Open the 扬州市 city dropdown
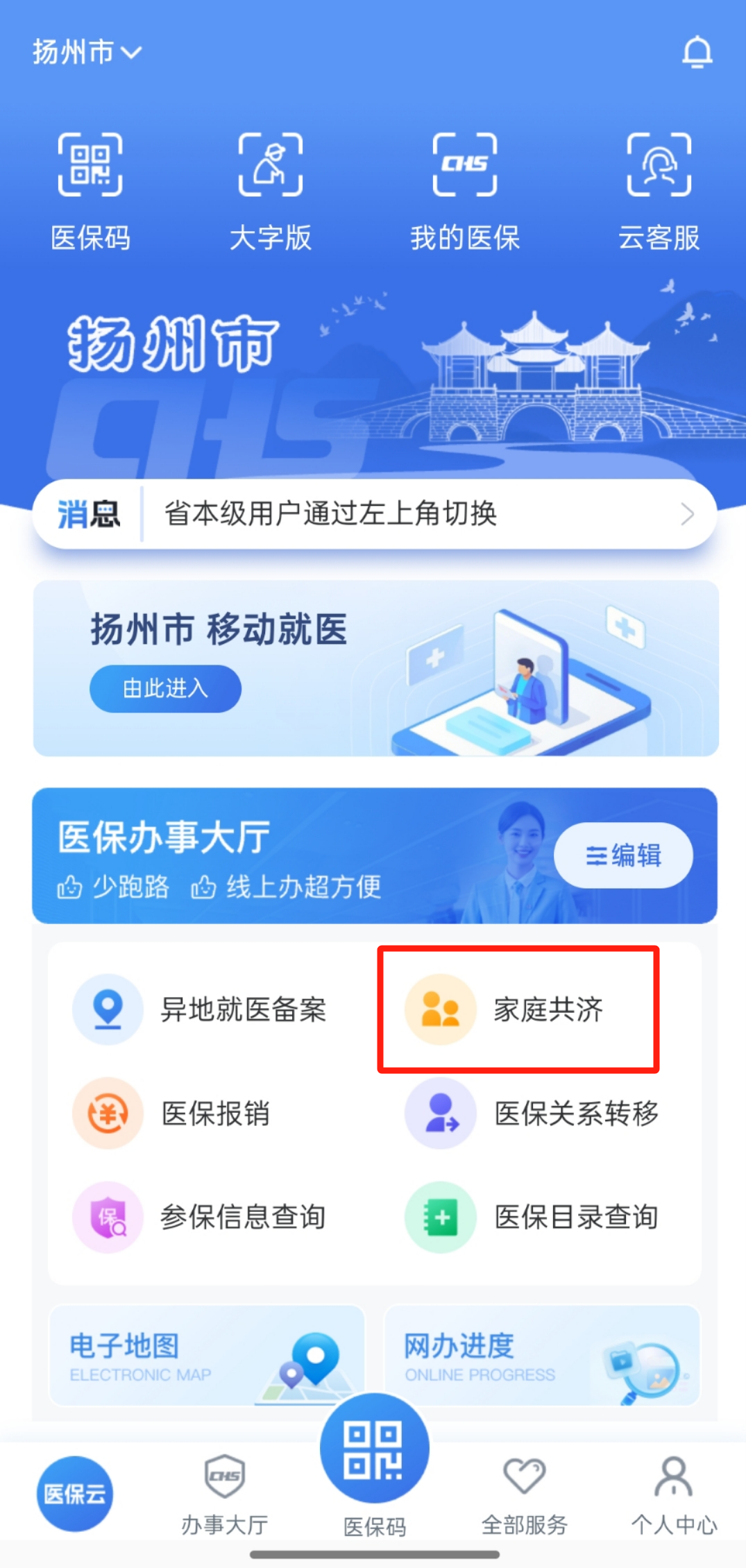 pos(87,52)
